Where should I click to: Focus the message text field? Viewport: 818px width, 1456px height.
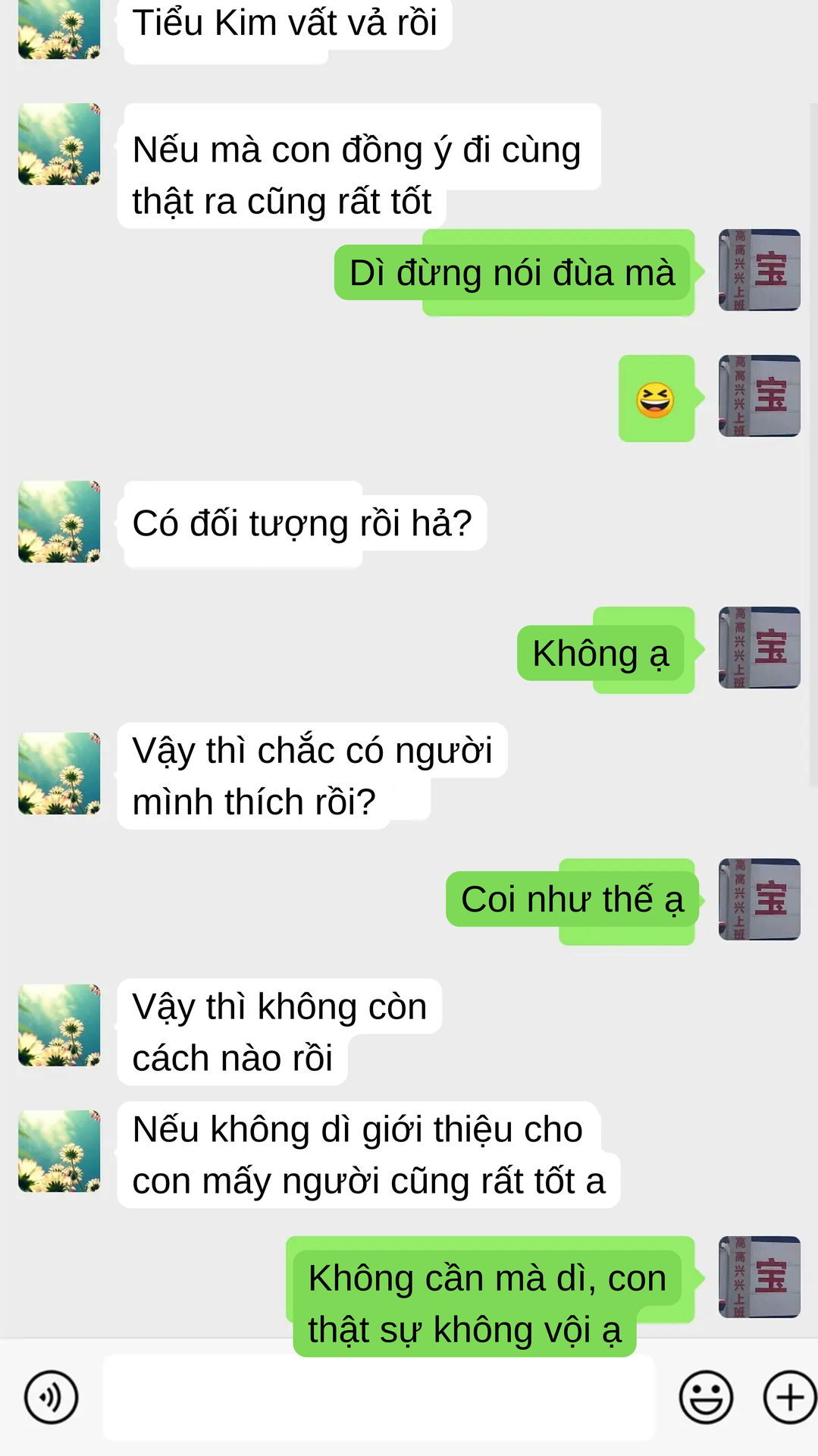click(x=378, y=1397)
